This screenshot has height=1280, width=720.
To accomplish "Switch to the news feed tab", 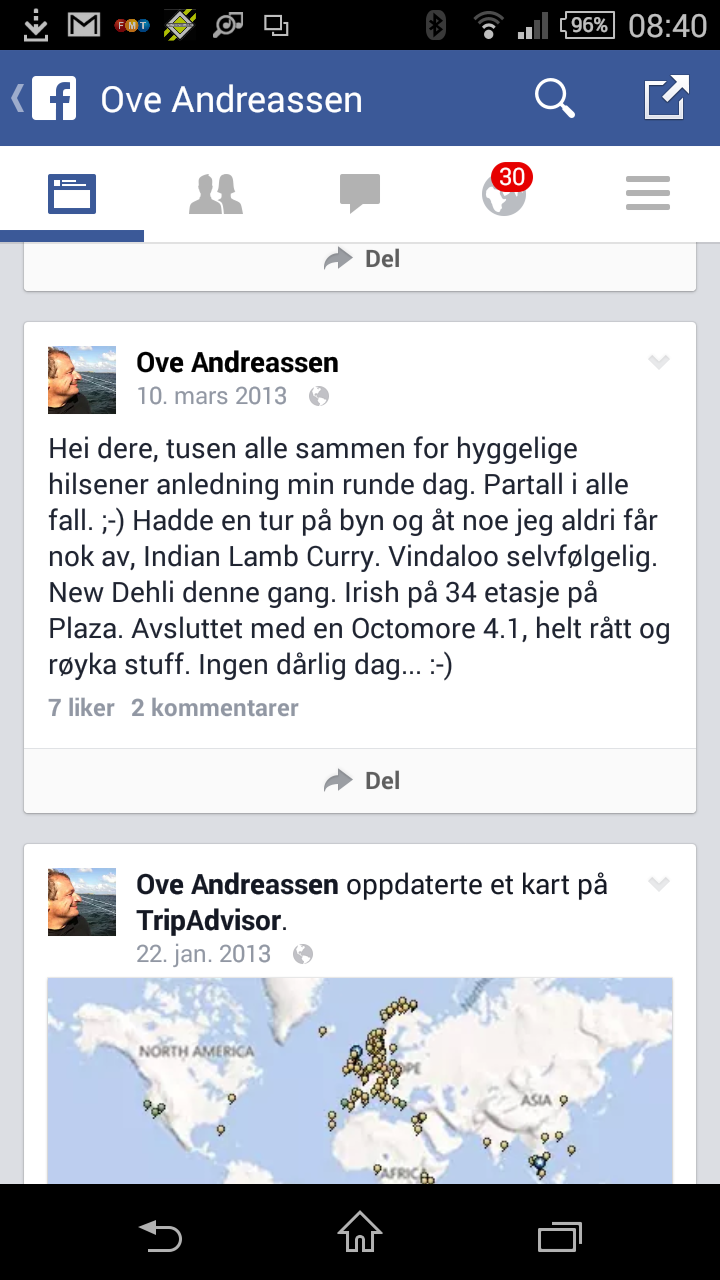I will (72, 193).
